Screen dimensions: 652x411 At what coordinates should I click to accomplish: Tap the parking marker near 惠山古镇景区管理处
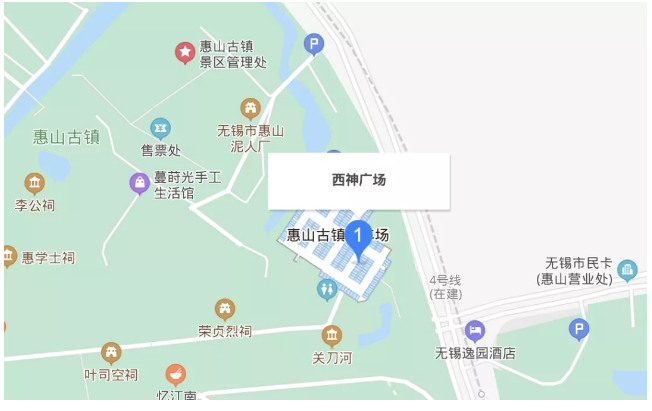pos(315,43)
